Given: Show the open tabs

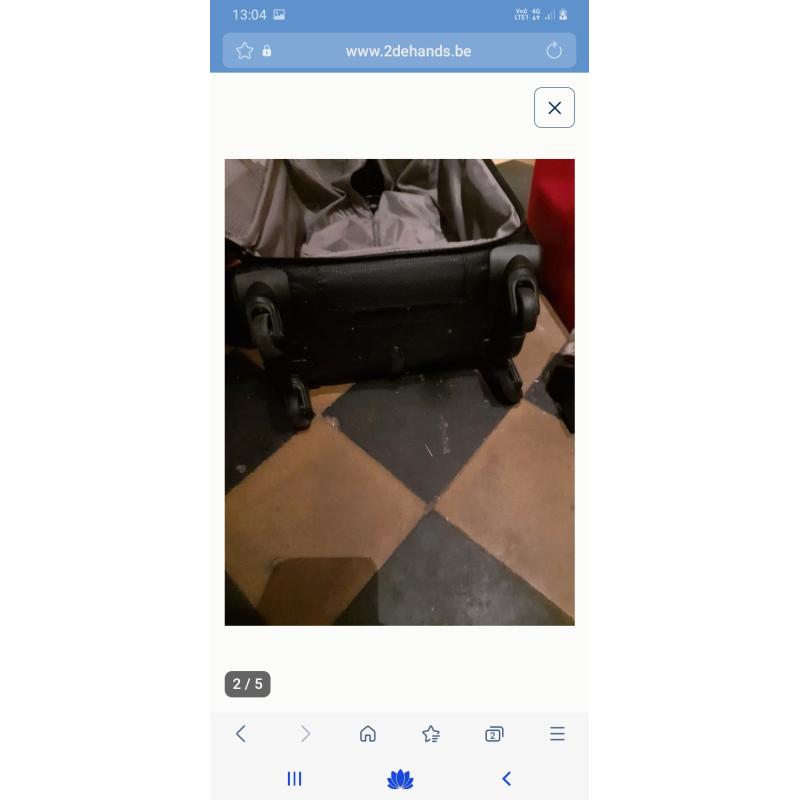Looking at the screenshot, I should [494, 734].
